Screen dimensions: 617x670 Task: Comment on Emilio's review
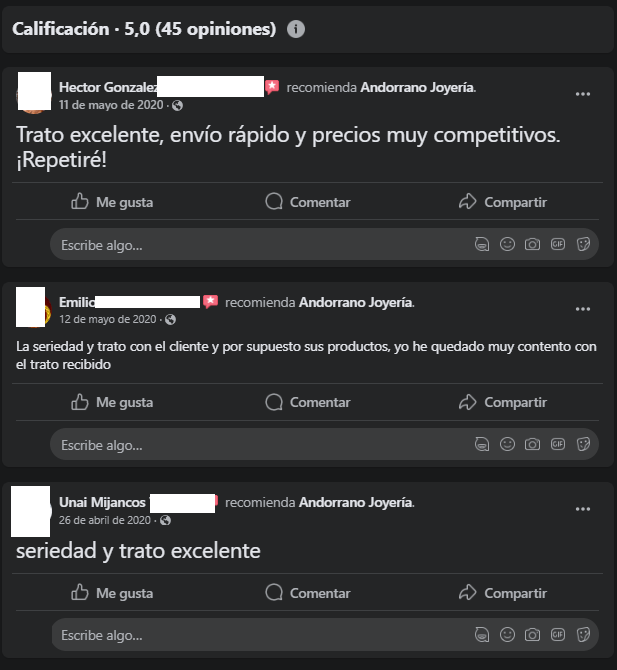point(308,402)
